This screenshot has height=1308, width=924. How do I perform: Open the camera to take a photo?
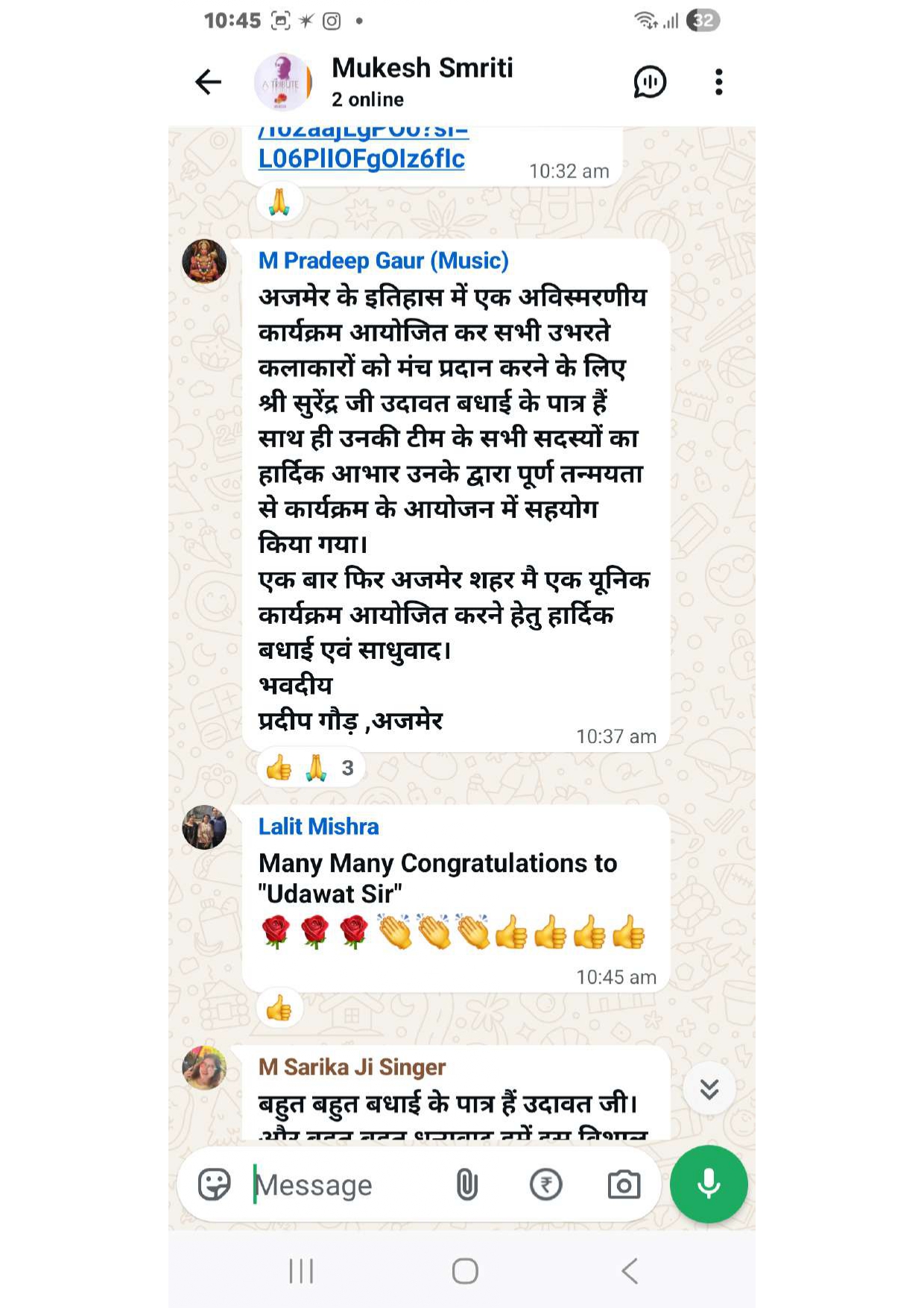(624, 1184)
